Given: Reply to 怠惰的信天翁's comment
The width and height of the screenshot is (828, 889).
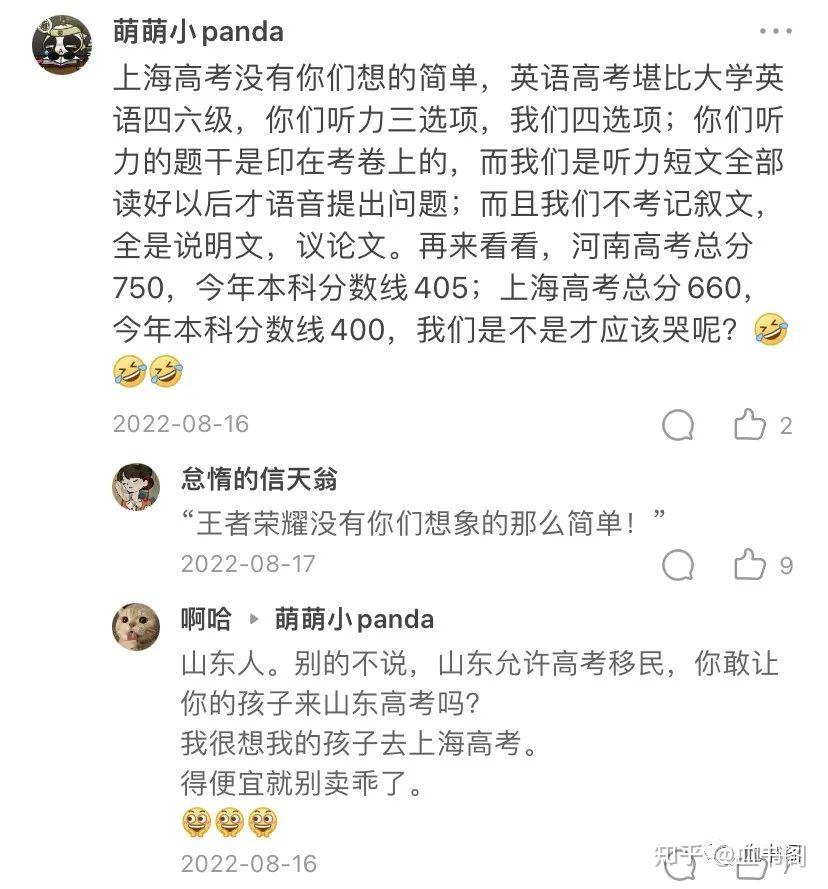Looking at the screenshot, I should (678, 565).
